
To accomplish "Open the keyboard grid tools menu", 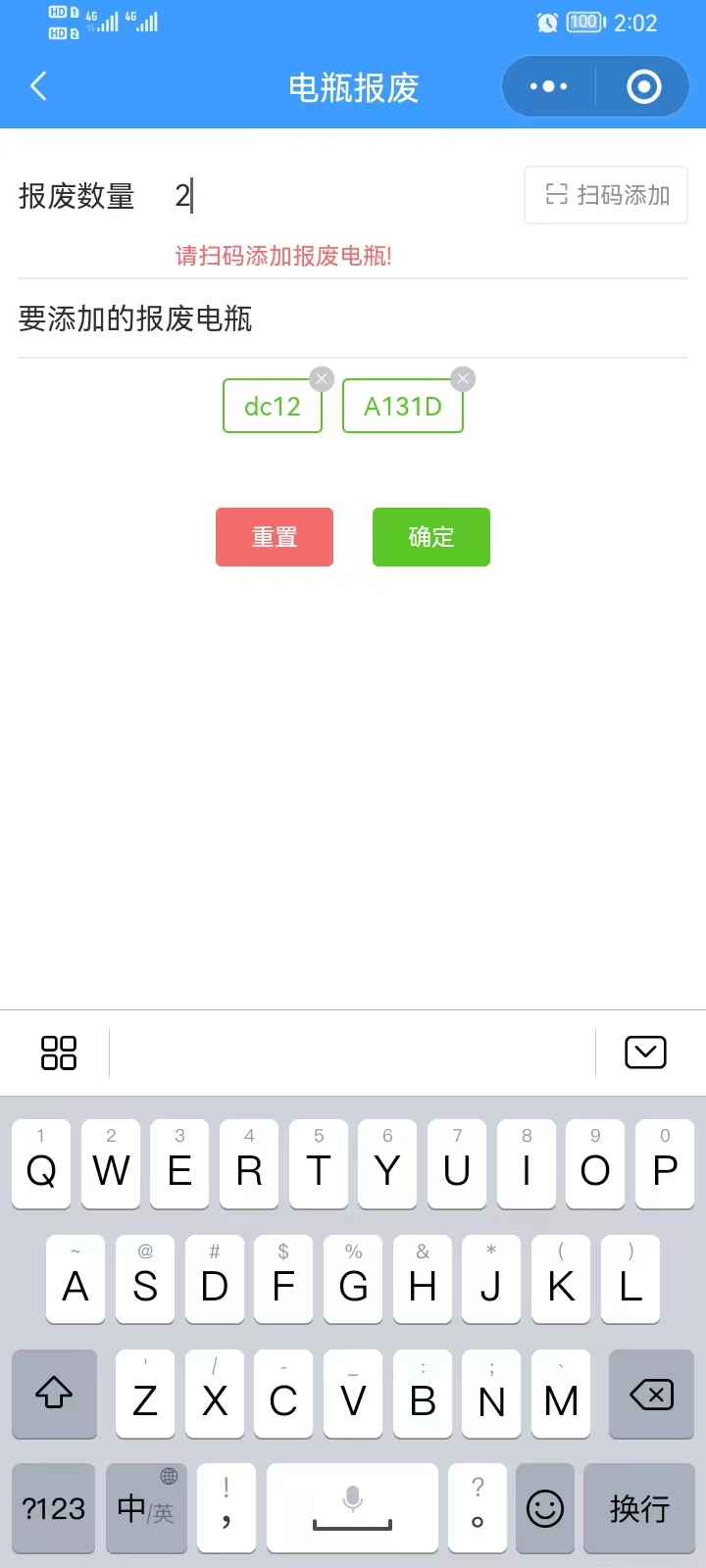I will point(59,1053).
